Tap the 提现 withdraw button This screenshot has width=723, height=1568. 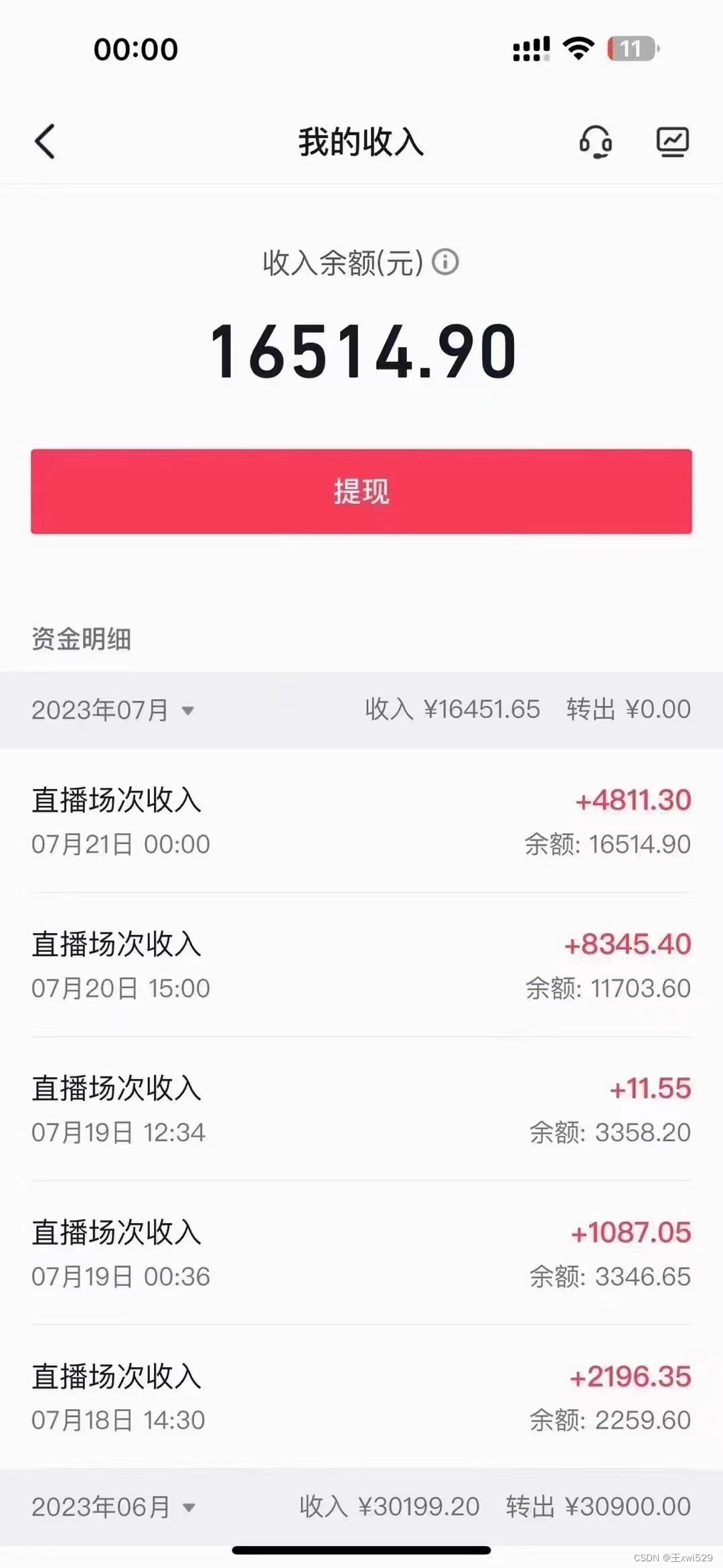point(361,492)
